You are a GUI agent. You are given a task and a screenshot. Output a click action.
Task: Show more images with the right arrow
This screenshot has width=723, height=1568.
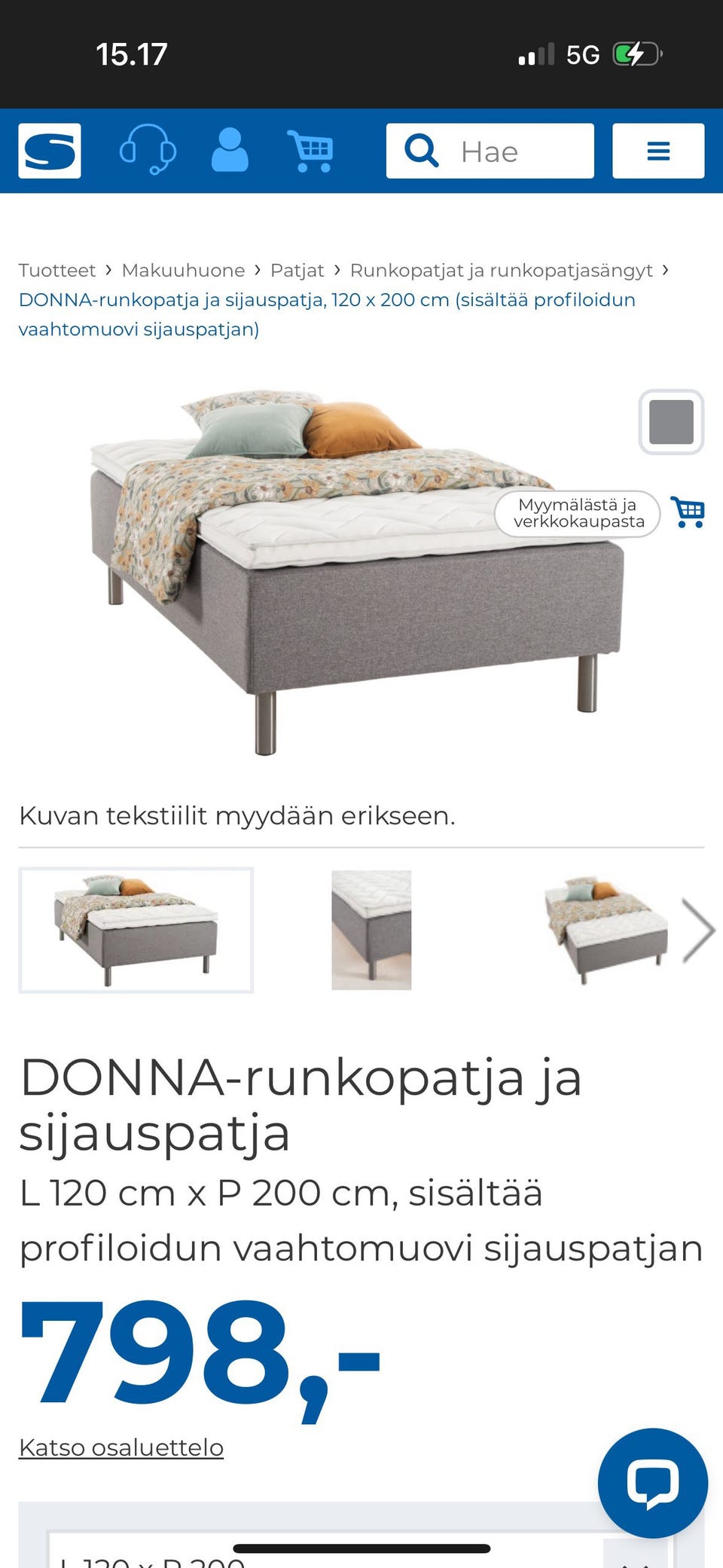tap(697, 930)
